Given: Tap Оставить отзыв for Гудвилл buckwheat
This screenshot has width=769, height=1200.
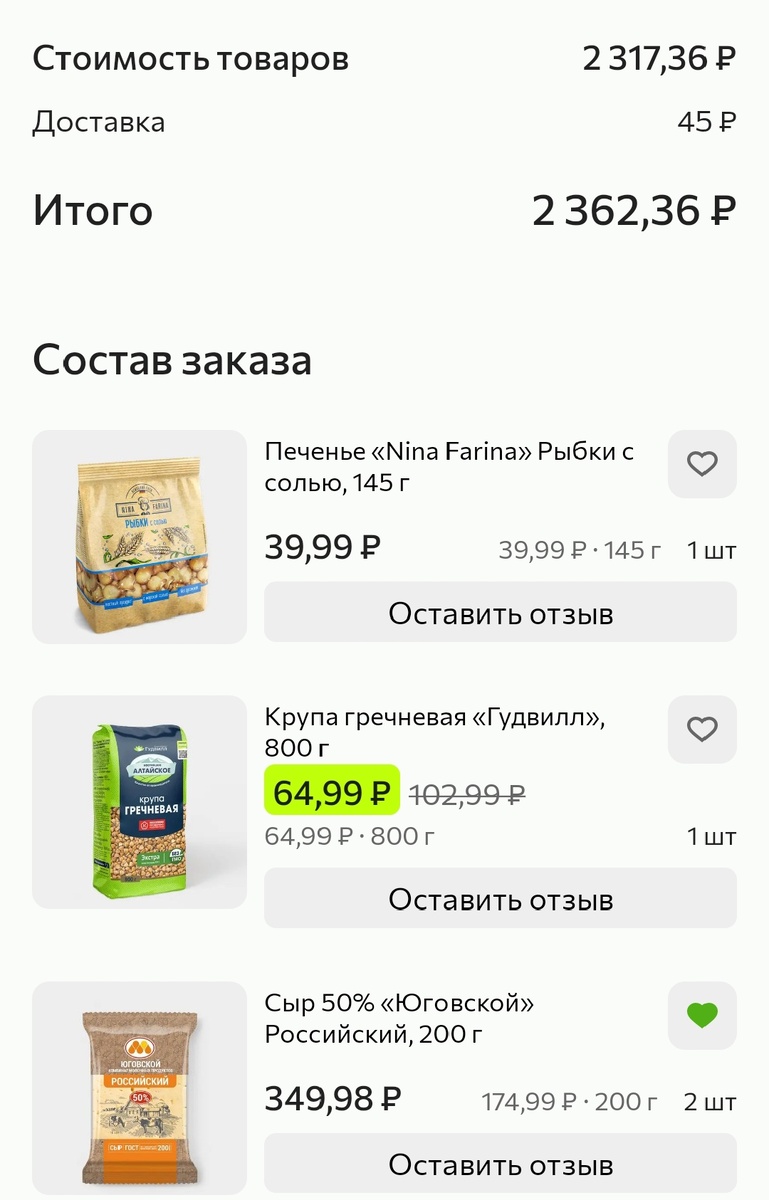Looking at the screenshot, I should pyautogui.click(x=500, y=898).
